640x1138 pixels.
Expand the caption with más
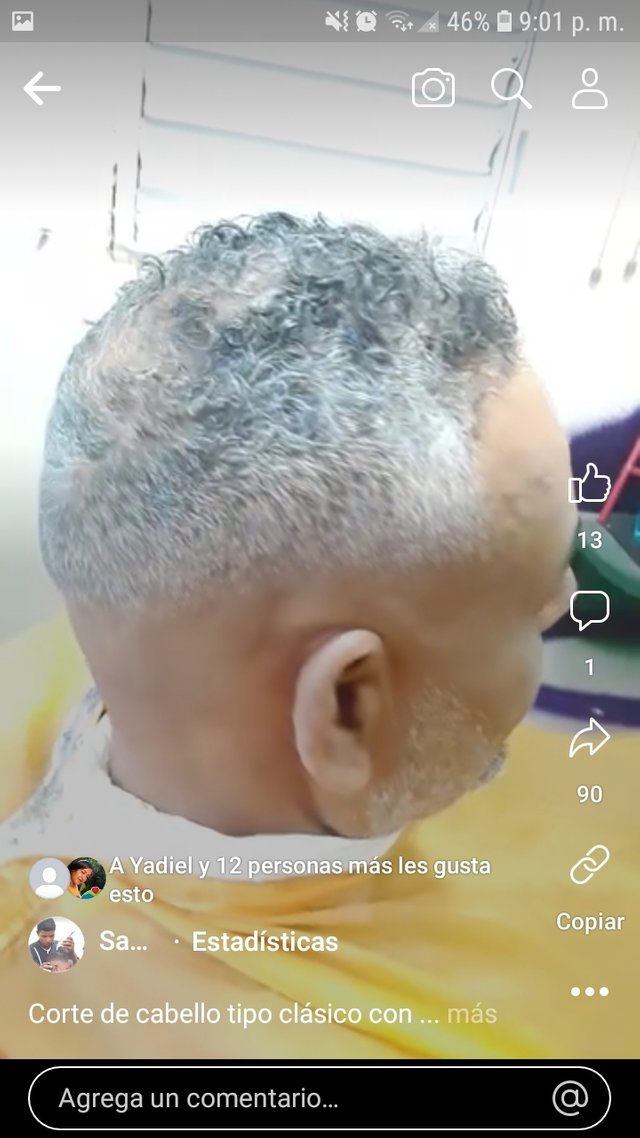coord(472,1014)
